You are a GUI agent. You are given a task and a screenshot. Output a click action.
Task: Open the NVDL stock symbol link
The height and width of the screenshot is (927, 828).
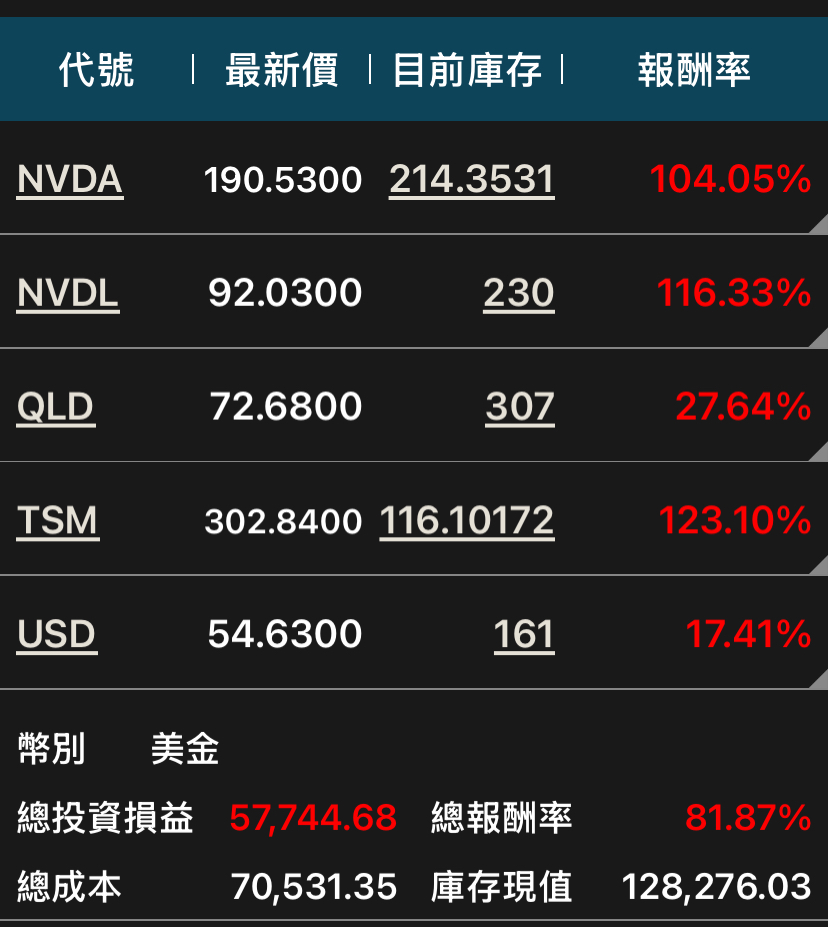68,293
